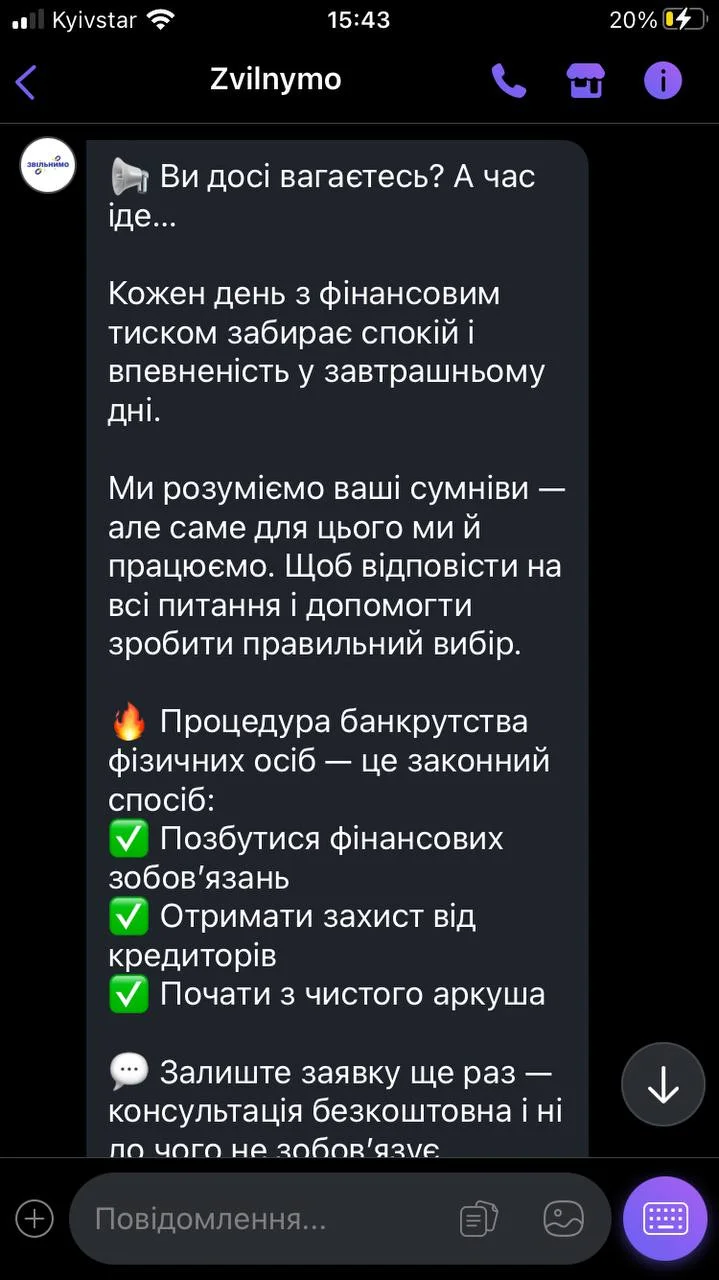Open the attachment plus menu
The image size is (719, 1280).
coord(35,1219)
